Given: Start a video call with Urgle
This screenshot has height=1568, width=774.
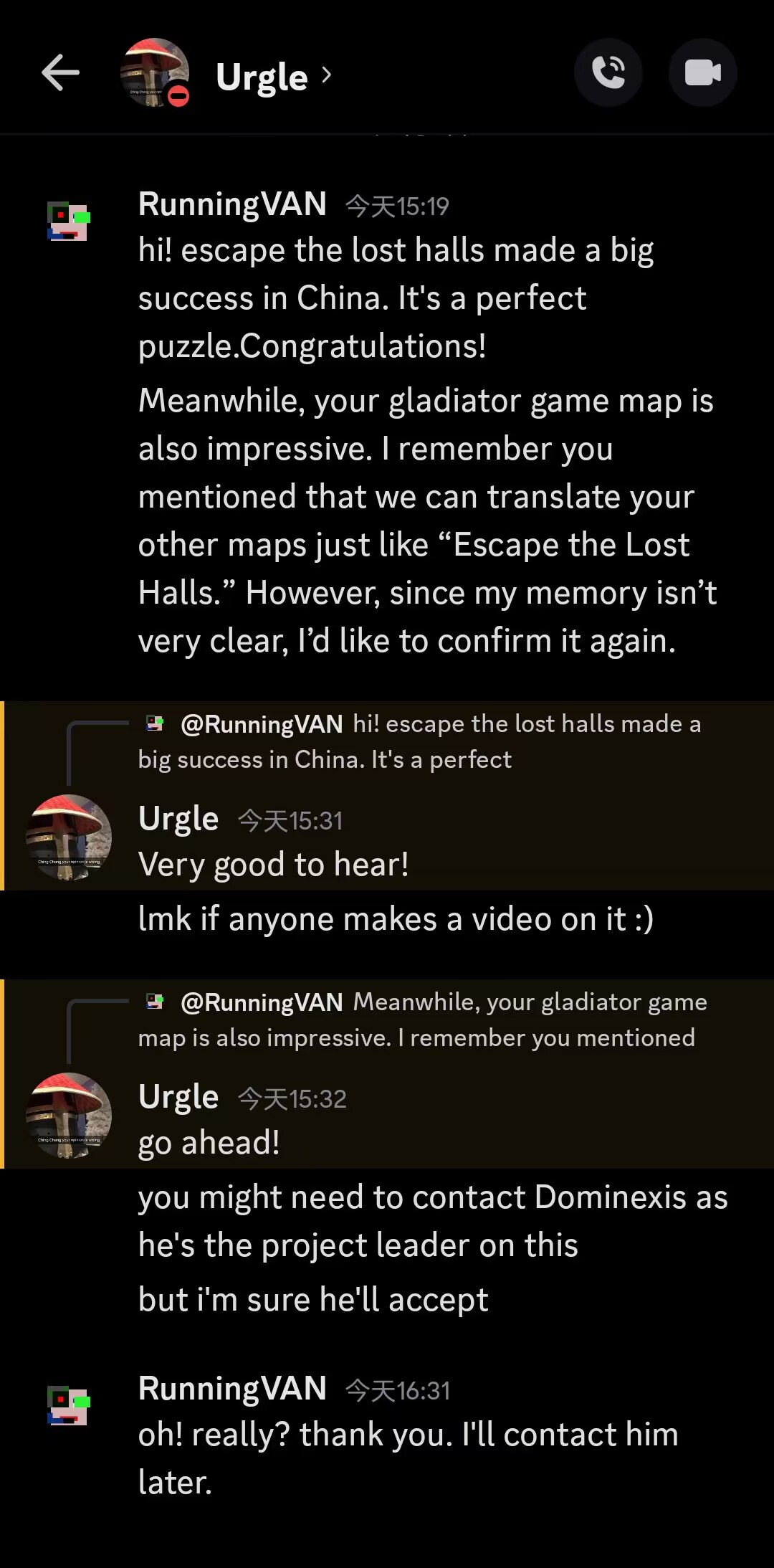Looking at the screenshot, I should [x=702, y=73].
